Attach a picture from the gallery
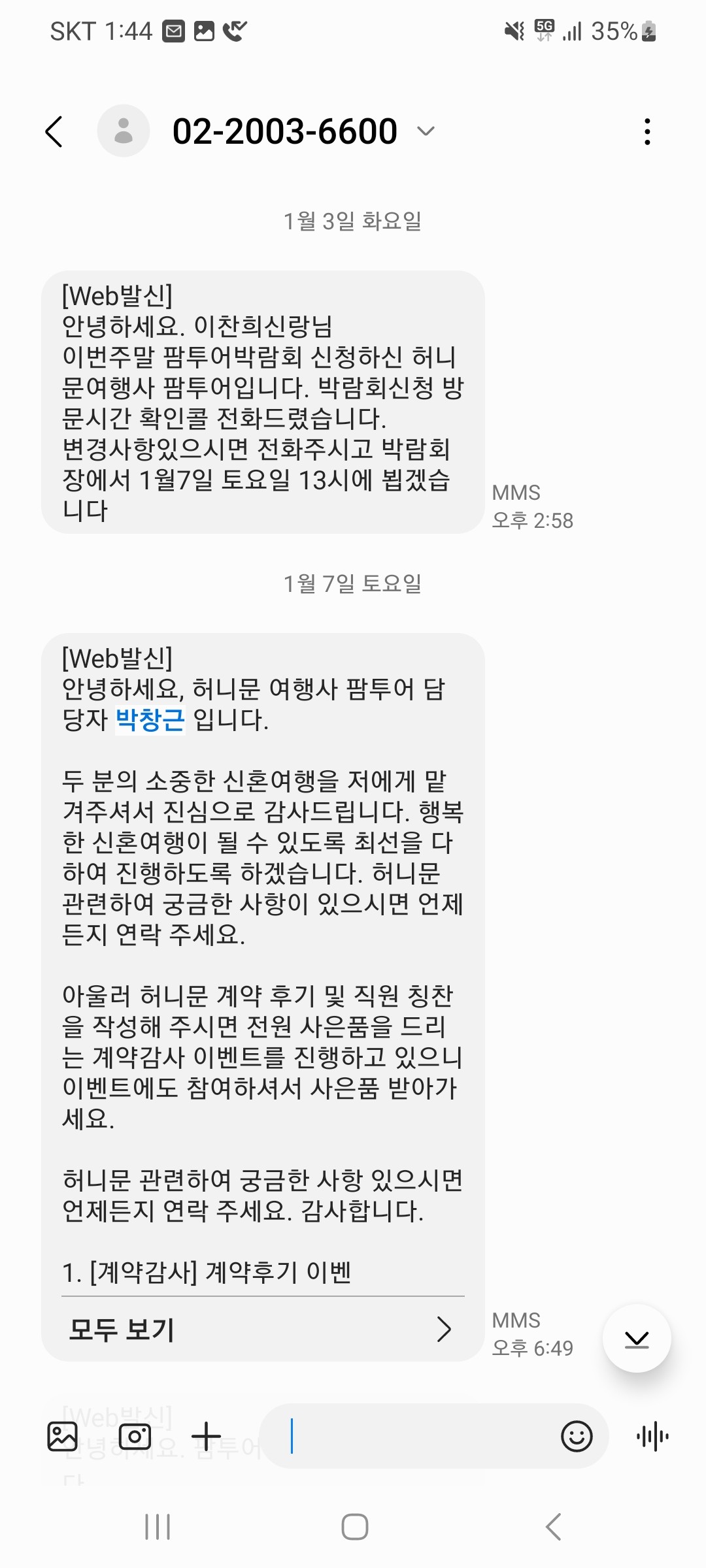Viewport: 706px width, 1568px height. [x=63, y=1436]
